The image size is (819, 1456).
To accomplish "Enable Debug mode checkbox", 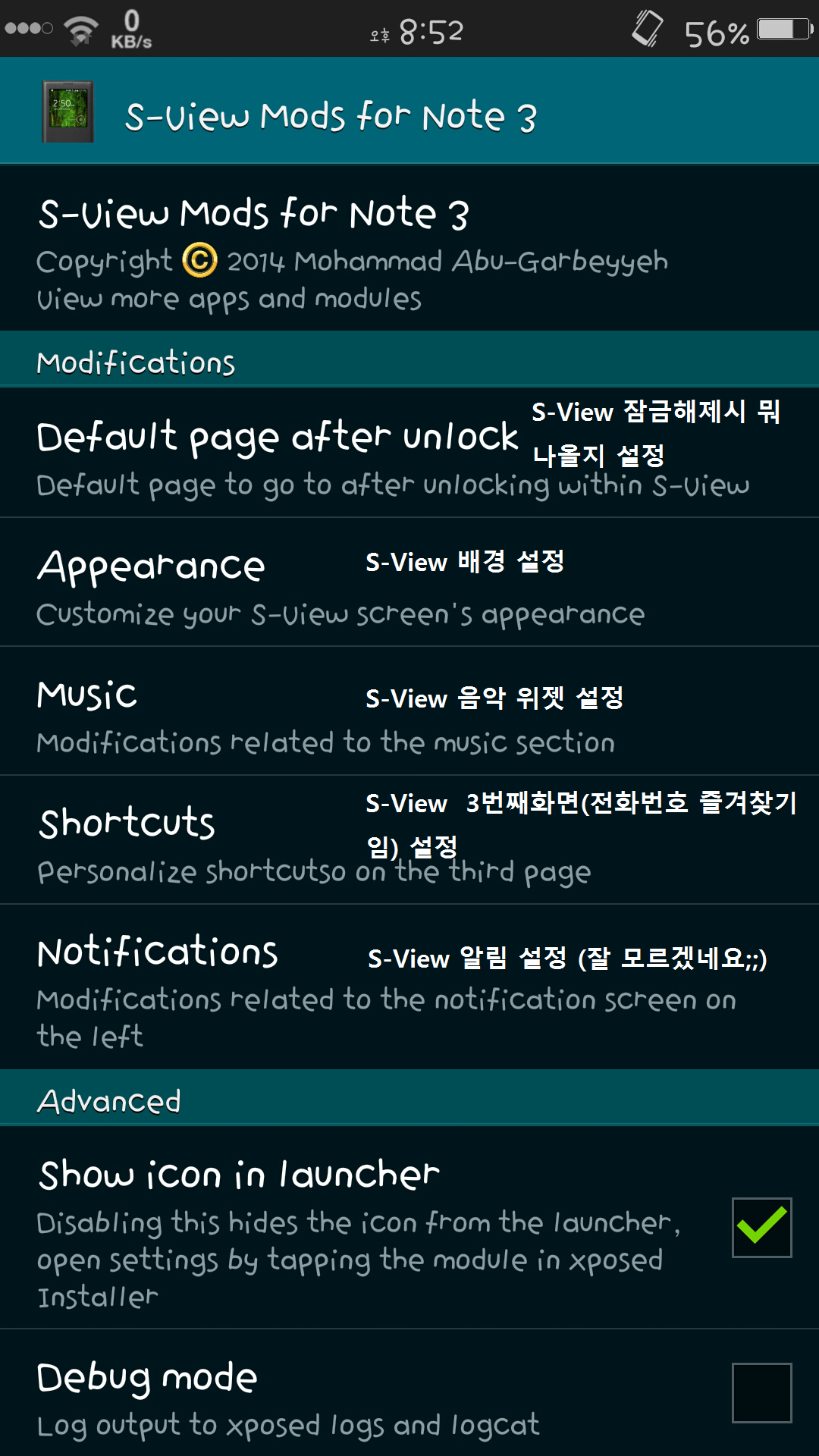I will click(x=761, y=1392).
